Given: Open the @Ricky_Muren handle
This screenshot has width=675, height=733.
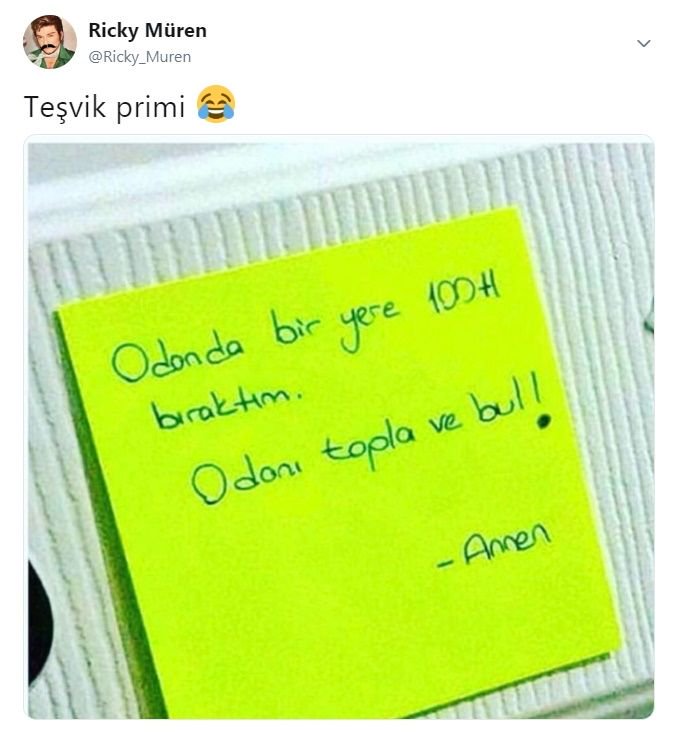Looking at the screenshot, I should [x=139, y=57].
